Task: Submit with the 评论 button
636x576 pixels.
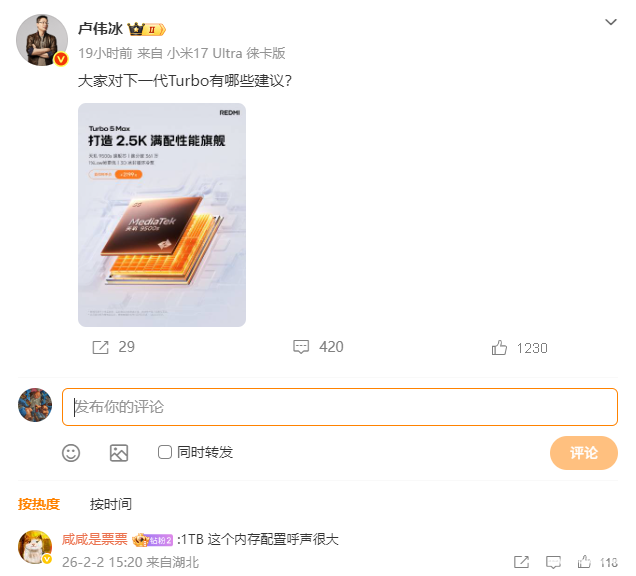Action: 583,452
